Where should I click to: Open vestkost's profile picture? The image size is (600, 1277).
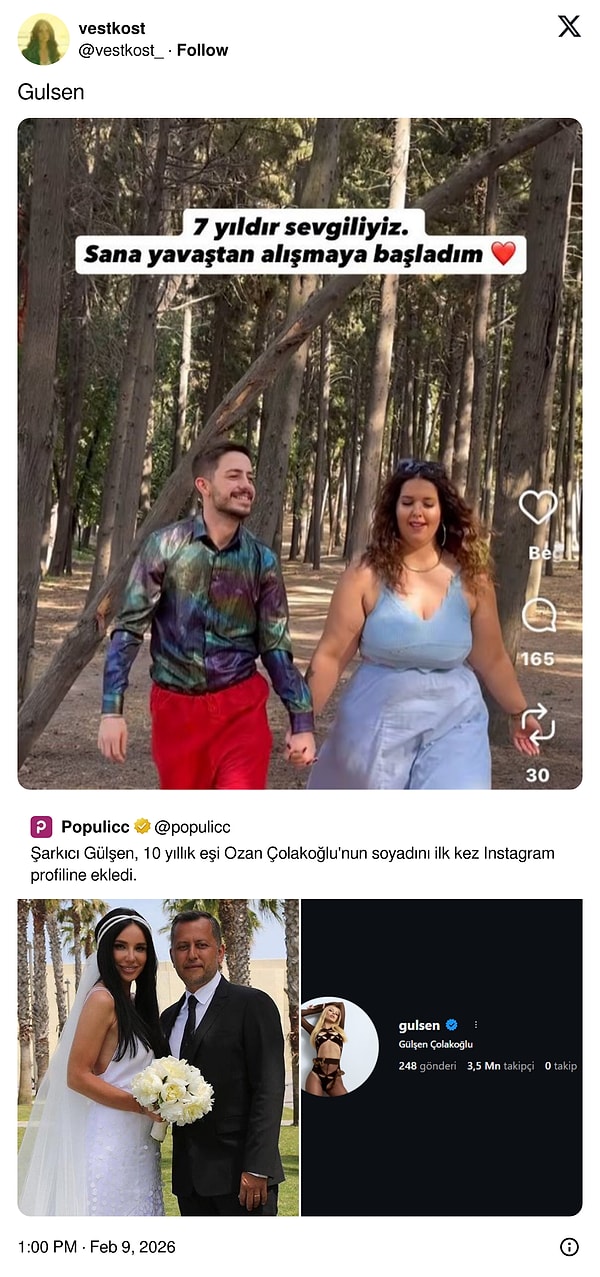(43, 39)
